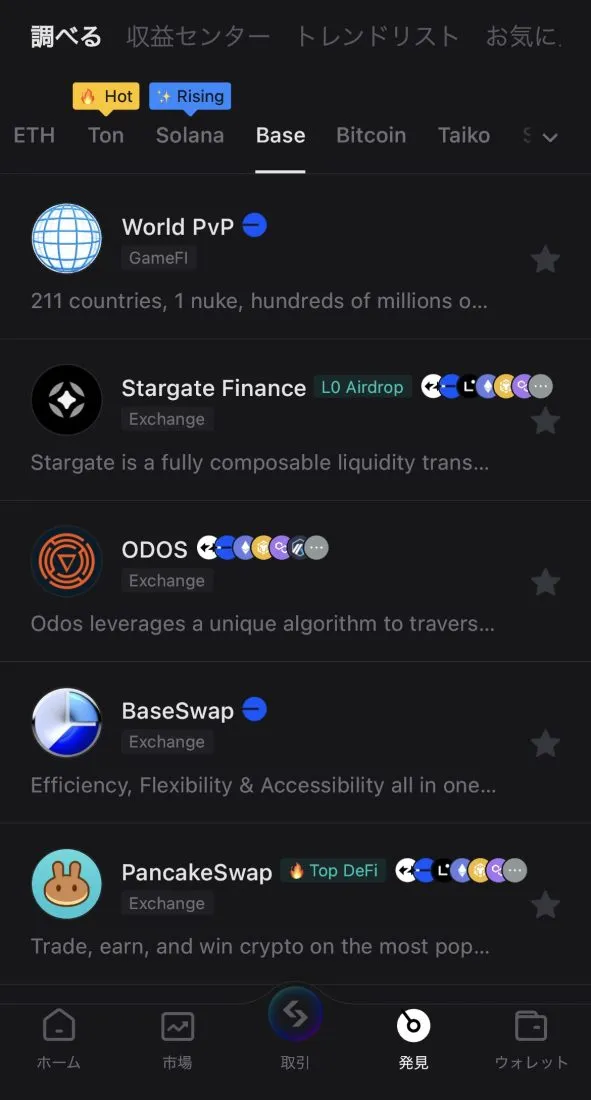The height and width of the screenshot is (1100, 591).
Task: Favorite World PvP with its star
Action: click(x=545, y=260)
